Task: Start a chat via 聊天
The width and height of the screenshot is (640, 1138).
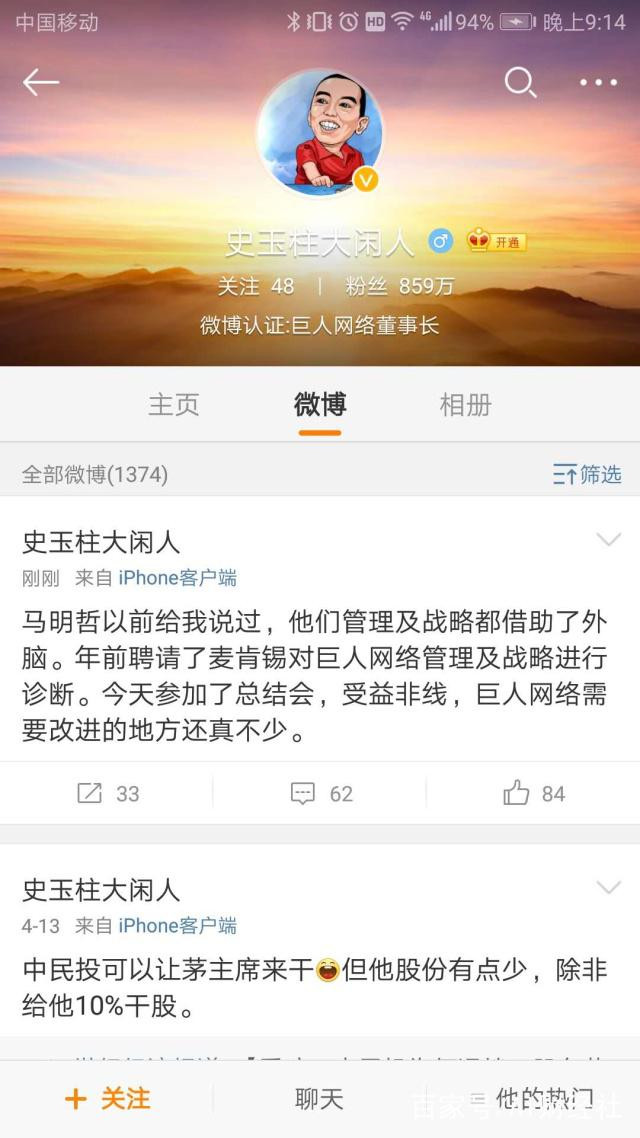Action: click(x=320, y=1099)
